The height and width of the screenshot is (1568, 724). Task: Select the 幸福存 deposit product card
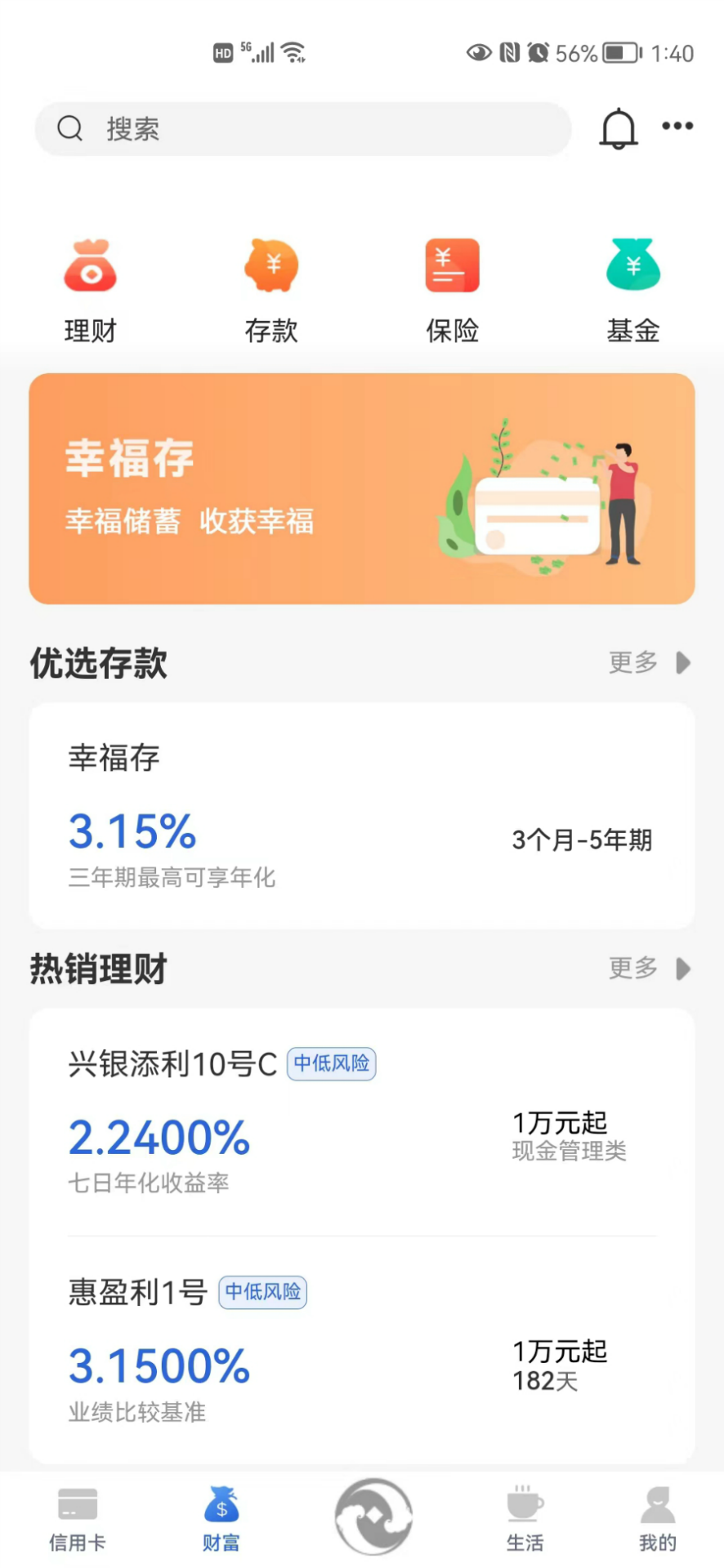point(362,814)
